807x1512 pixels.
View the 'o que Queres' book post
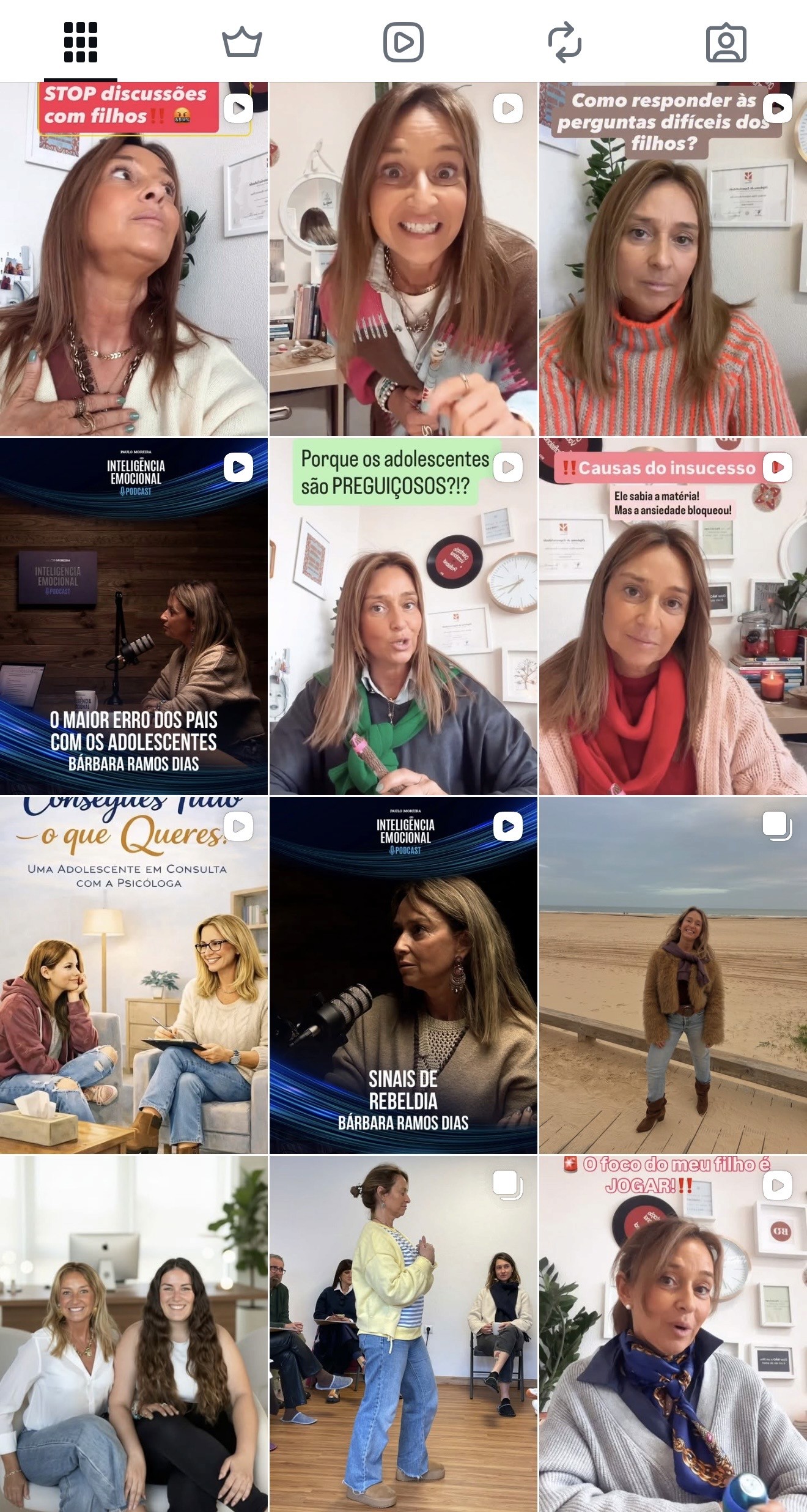134,976
